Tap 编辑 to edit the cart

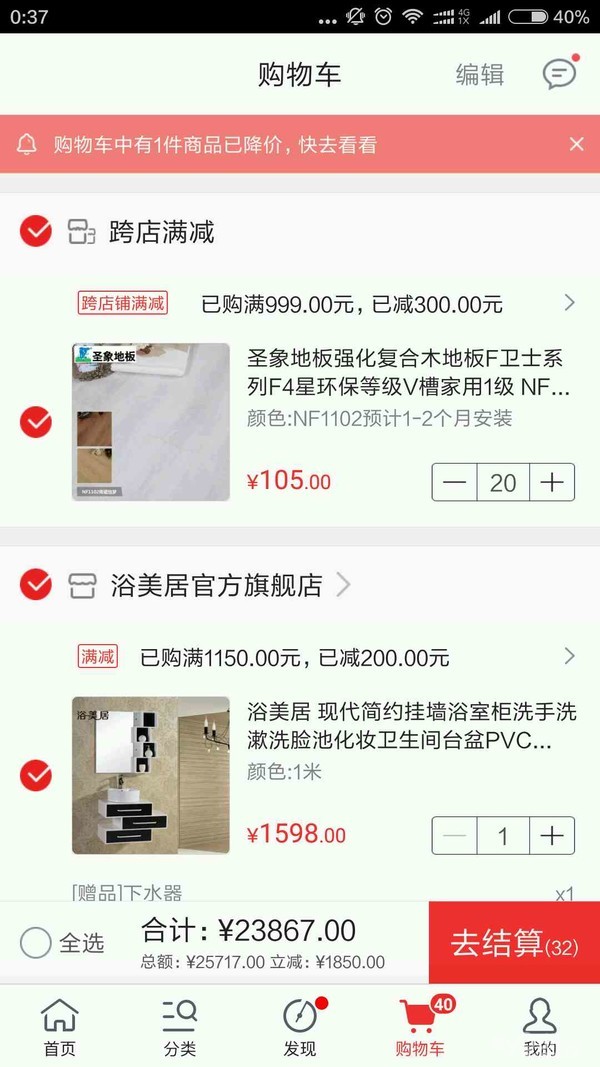tap(480, 74)
